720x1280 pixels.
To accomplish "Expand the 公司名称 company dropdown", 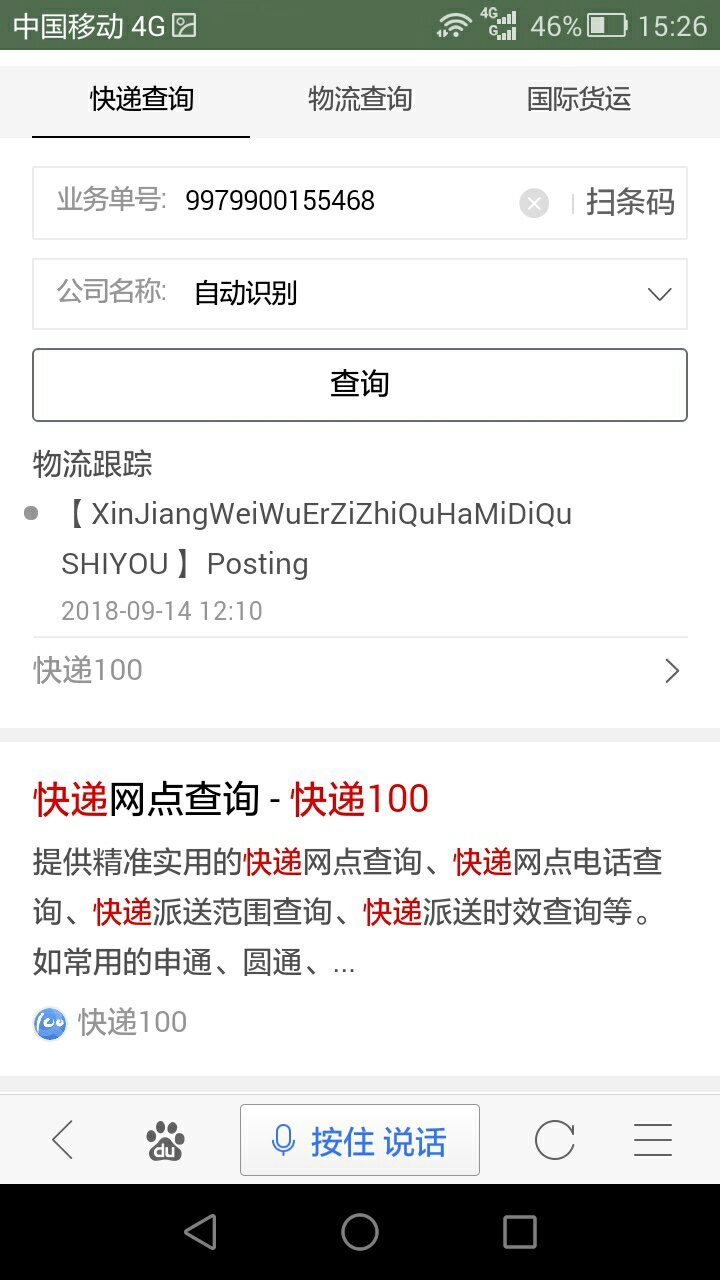I will pyautogui.click(x=360, y=294).
